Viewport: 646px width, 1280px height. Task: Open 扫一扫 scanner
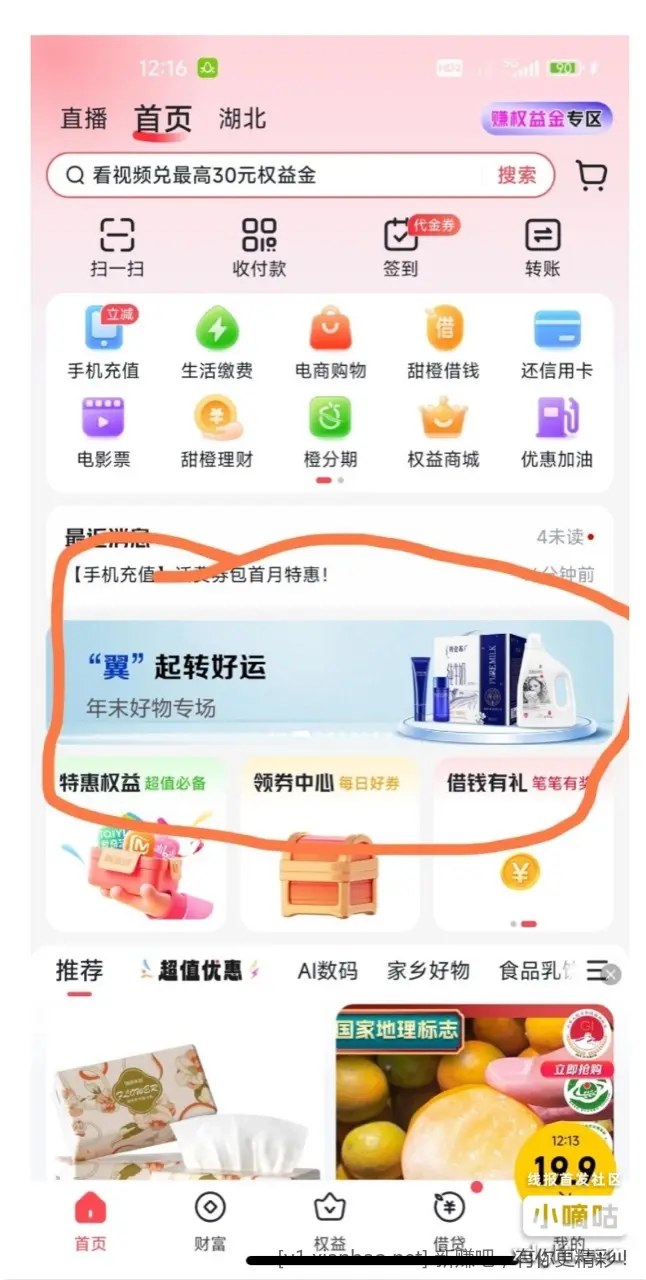pos(117,247)
